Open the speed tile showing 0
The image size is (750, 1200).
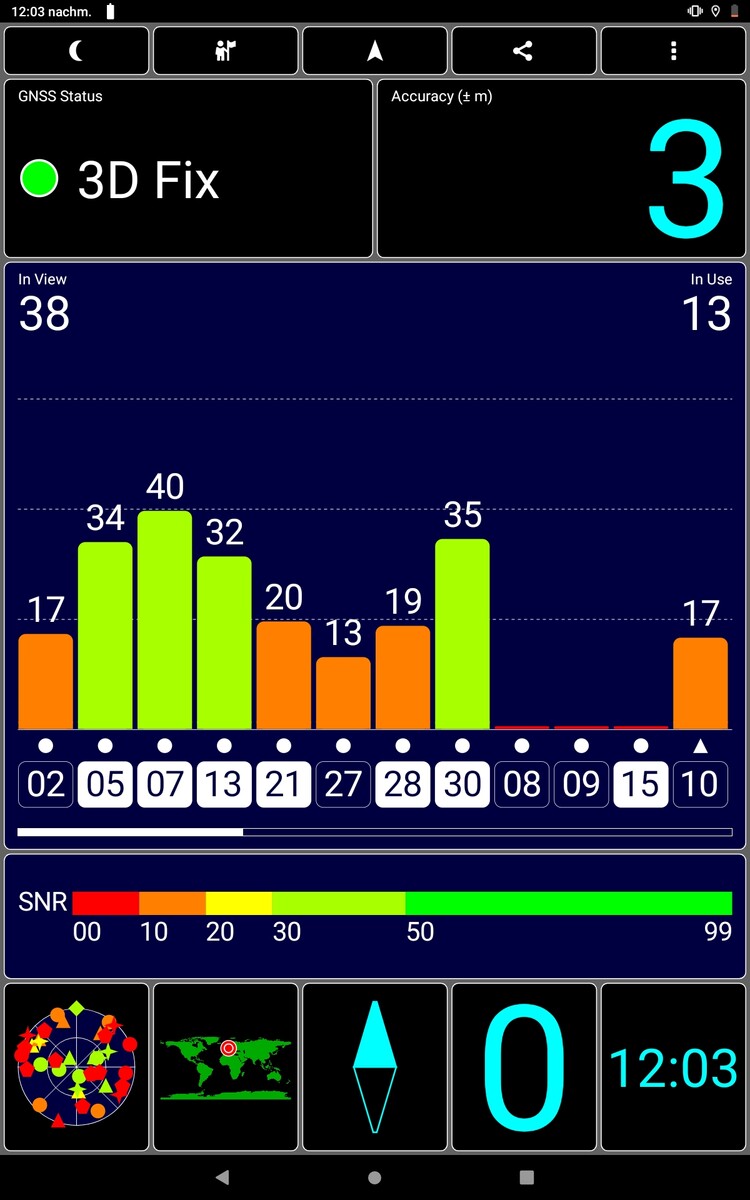tap(524, 1067)
